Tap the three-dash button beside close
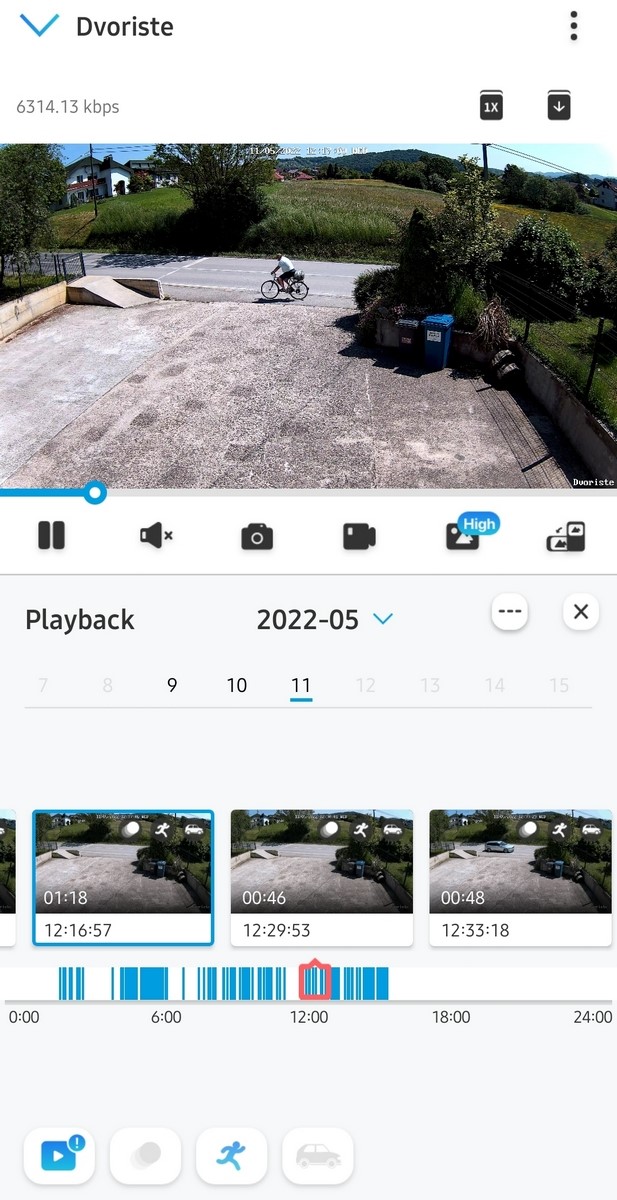The height and width of the screenshot is (1200, 617). [510, 612]
